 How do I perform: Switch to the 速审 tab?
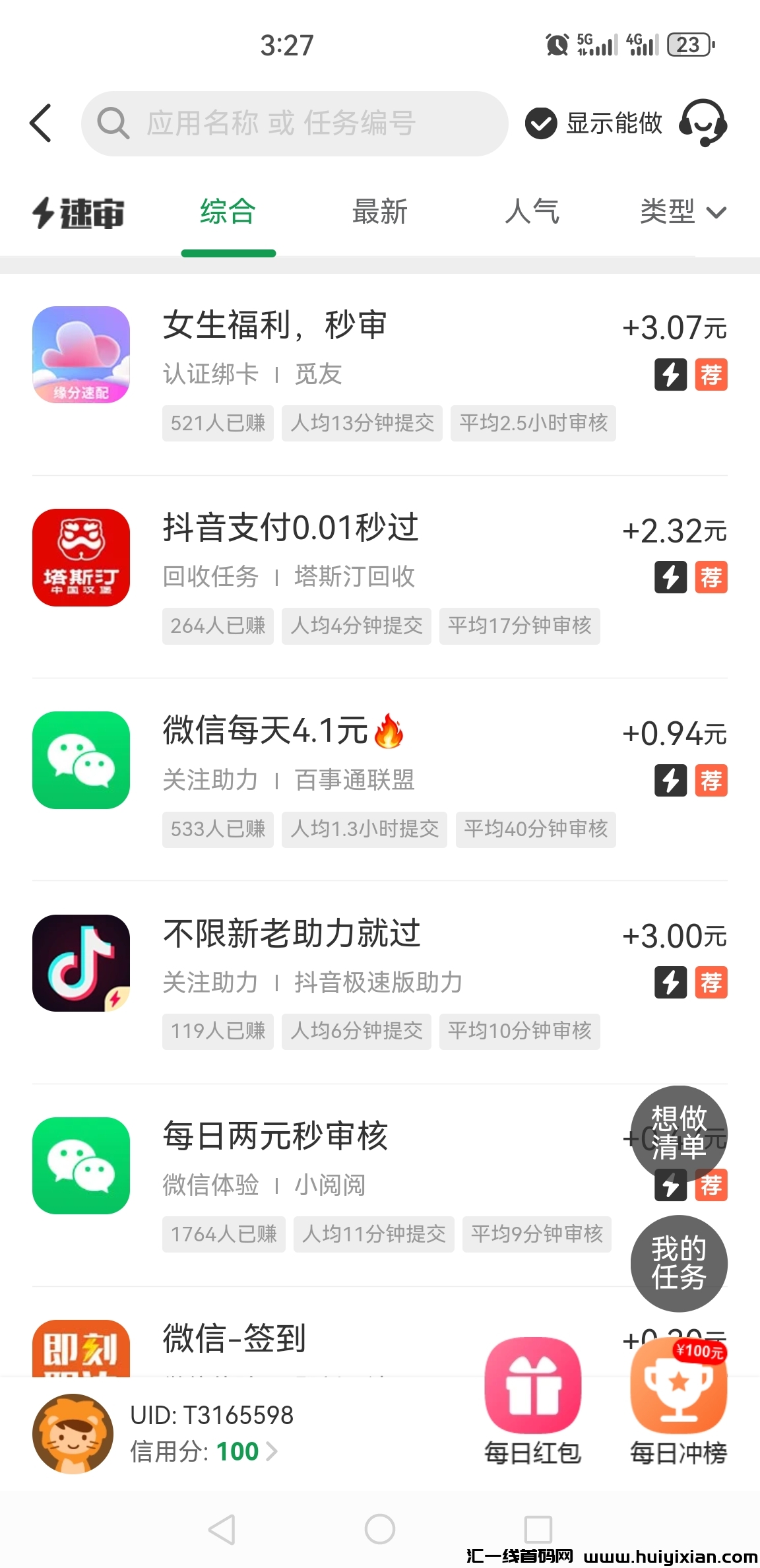point(79,213)
